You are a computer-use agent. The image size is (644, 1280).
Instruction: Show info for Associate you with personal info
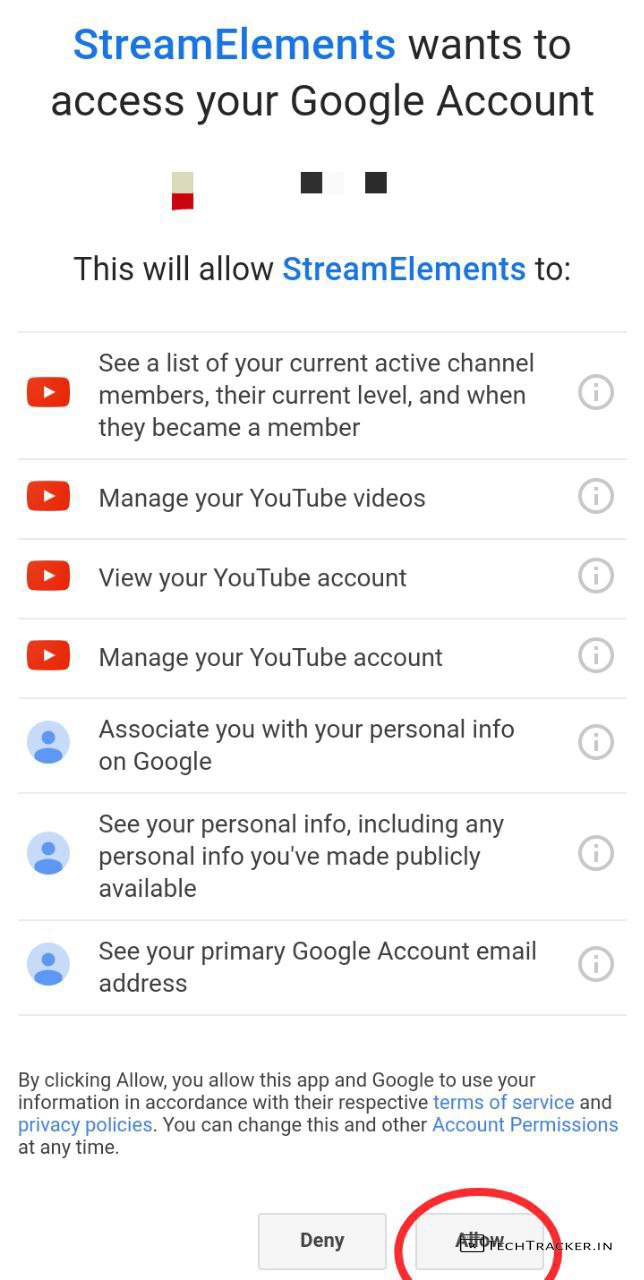tap(596, 743)
